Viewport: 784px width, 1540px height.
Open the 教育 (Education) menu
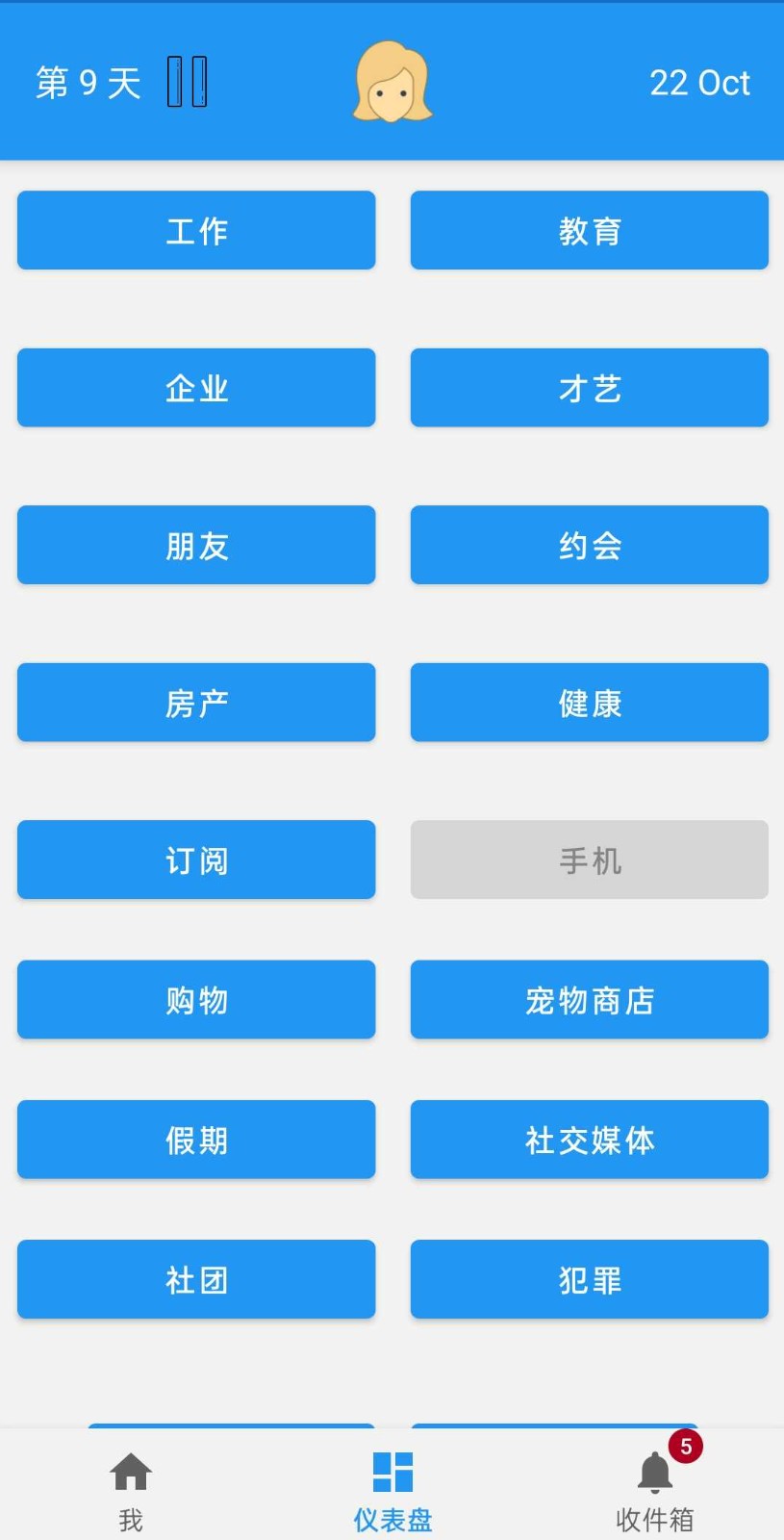coord(589,230)
